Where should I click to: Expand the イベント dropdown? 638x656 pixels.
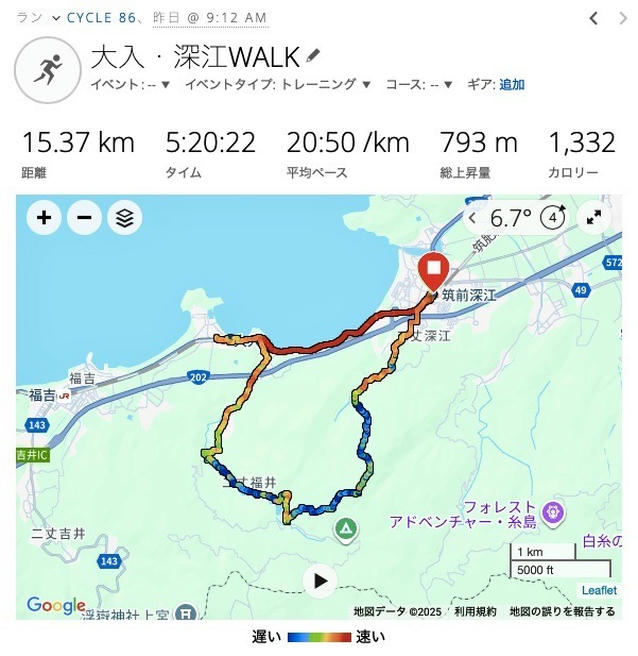click(x=130, y=85)
